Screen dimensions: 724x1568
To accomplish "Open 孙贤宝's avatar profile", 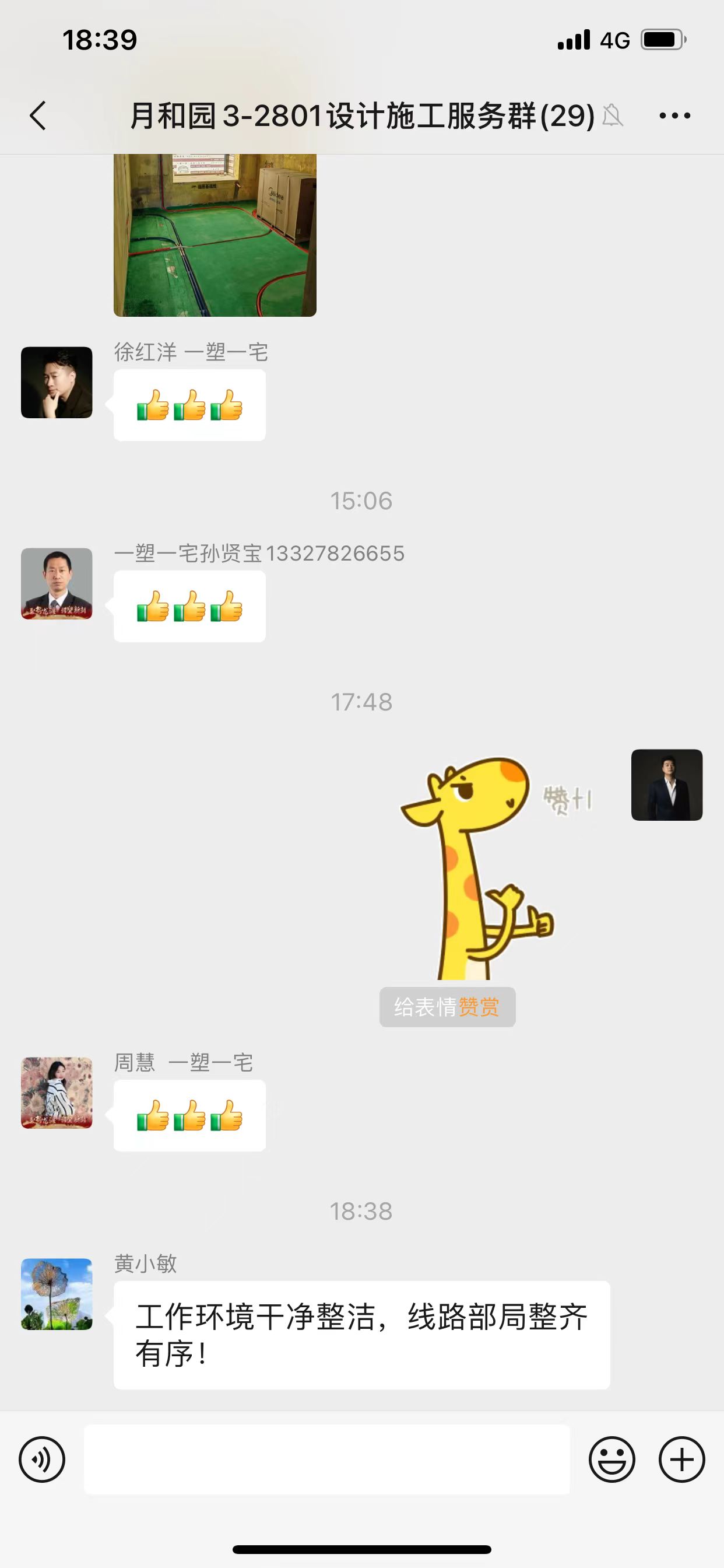I will 57,584.
